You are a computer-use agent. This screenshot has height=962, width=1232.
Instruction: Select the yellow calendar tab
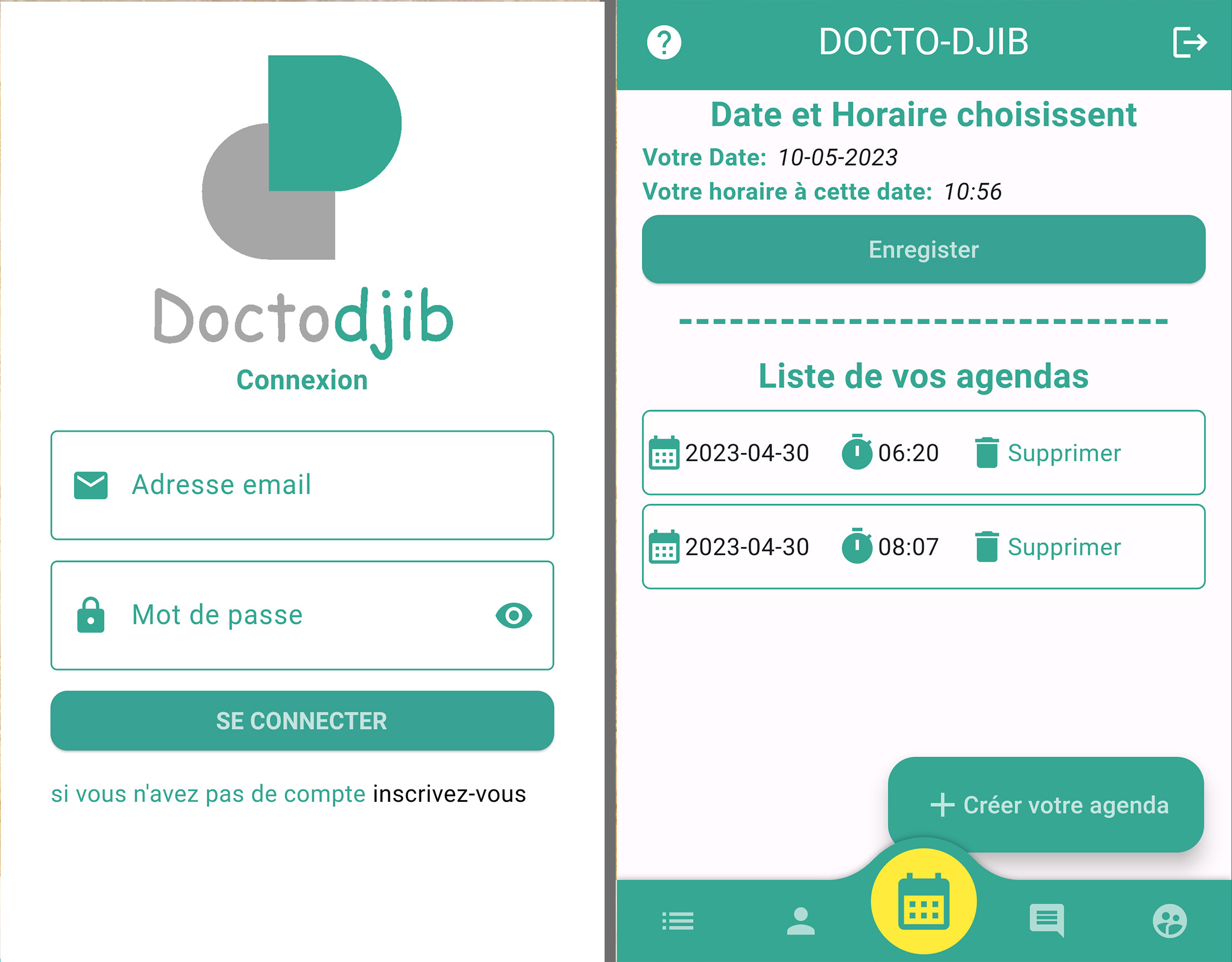(923, 901)
